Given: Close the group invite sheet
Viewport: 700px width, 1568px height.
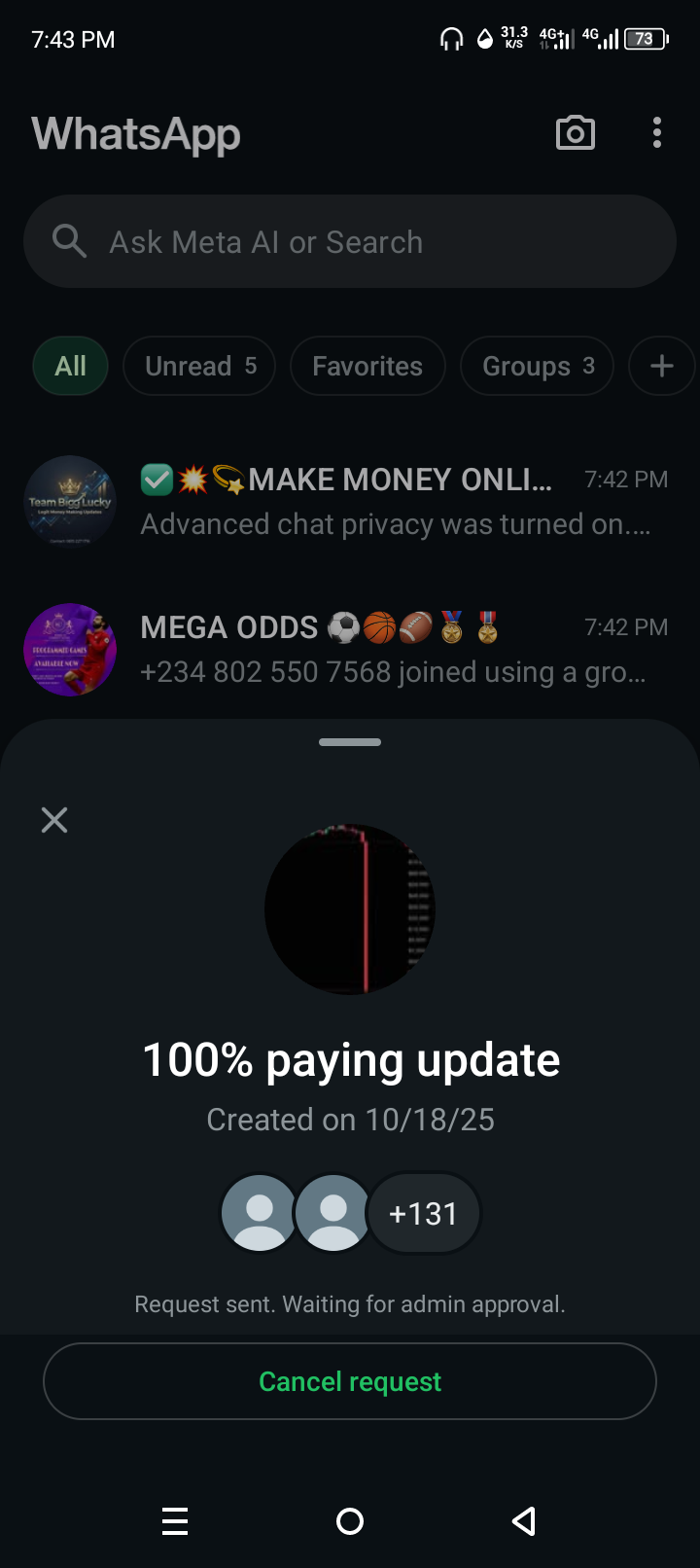Looking at the screenshot, I should (x=54, y=820).
